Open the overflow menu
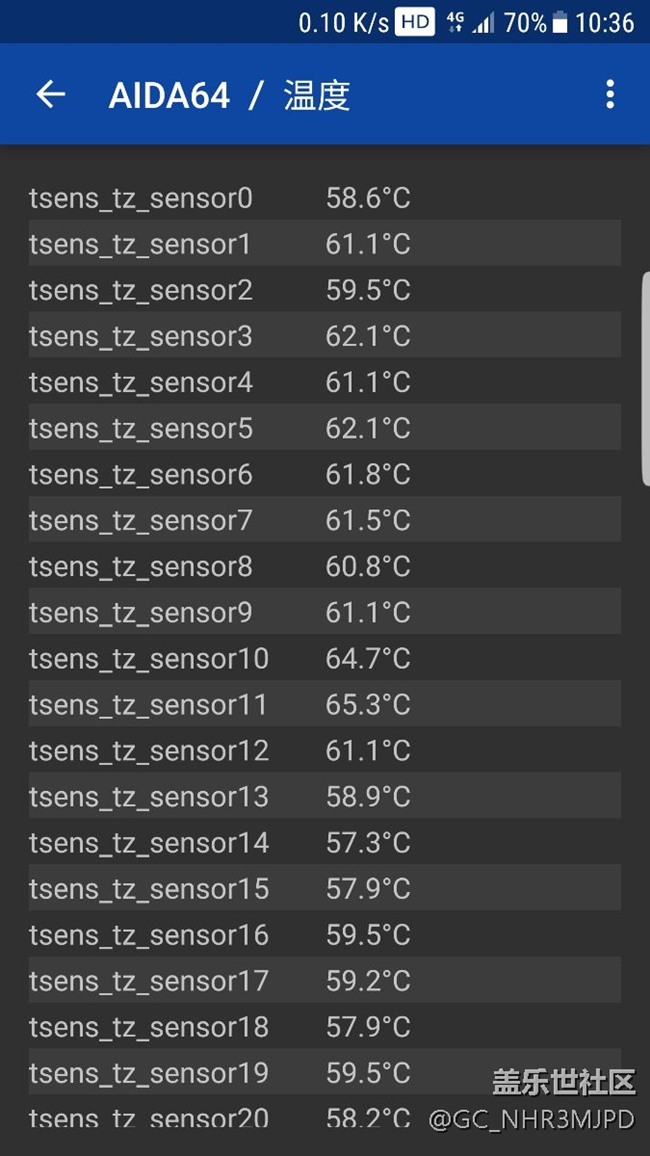Image resolution: width=650 pixels, height=1156 pixels. (x=610, y=95)
